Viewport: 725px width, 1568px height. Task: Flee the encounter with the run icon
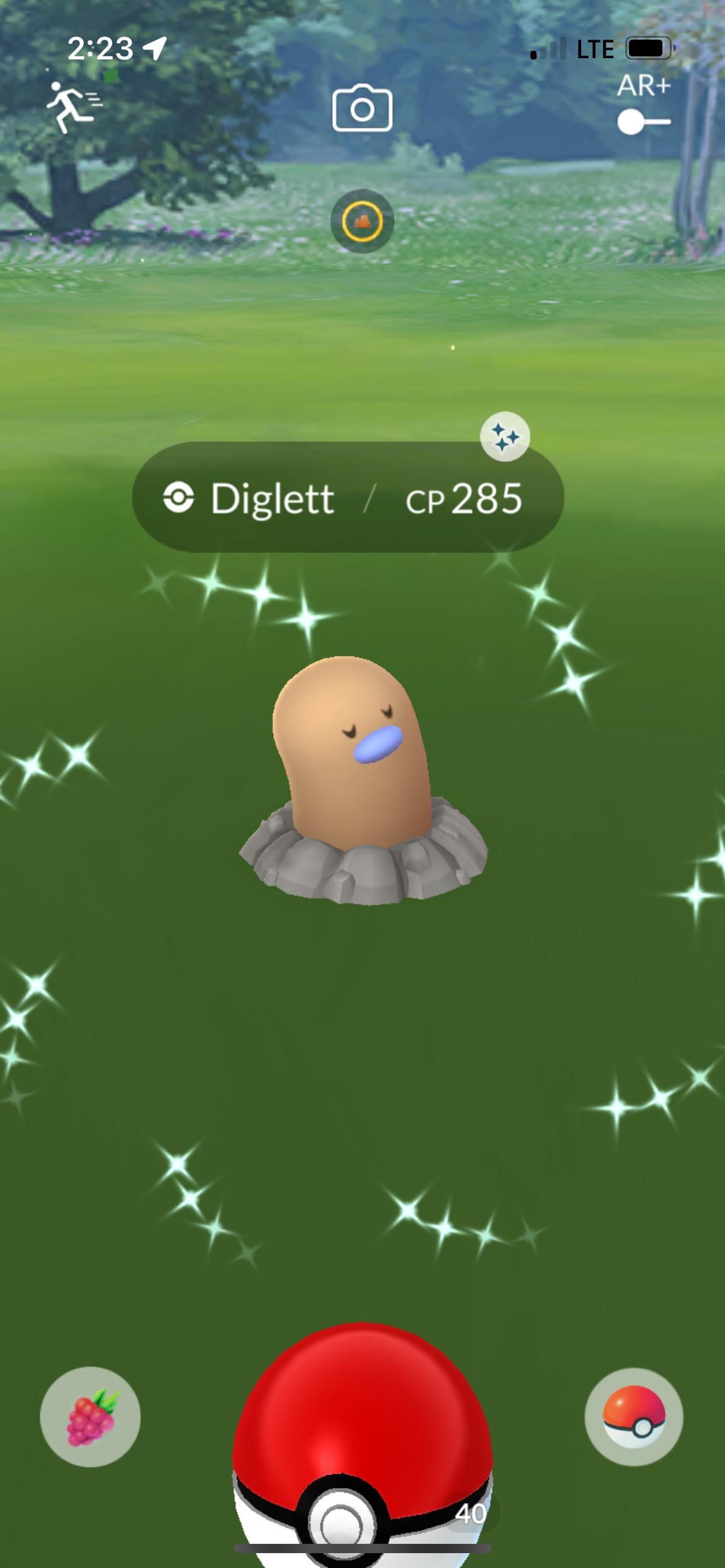point(73,108)
